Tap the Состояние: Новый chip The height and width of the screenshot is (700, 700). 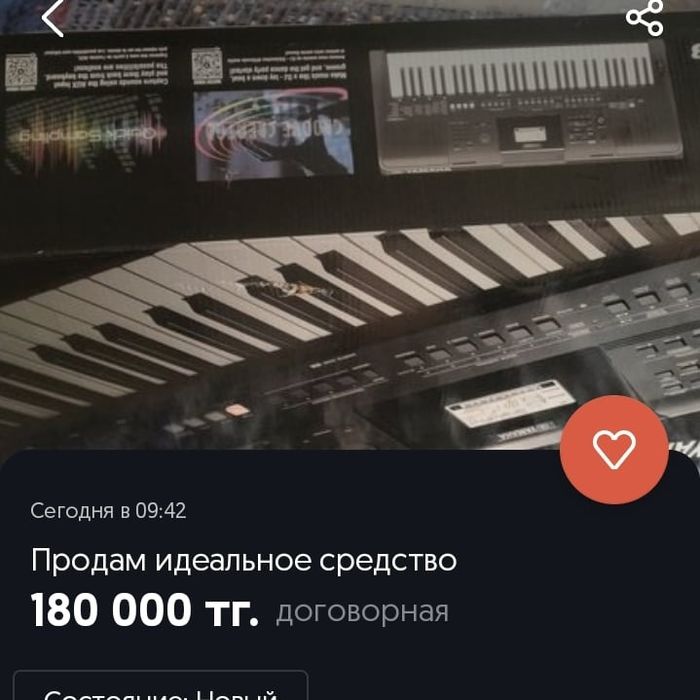pyautogui.click(x=160, y=690)
